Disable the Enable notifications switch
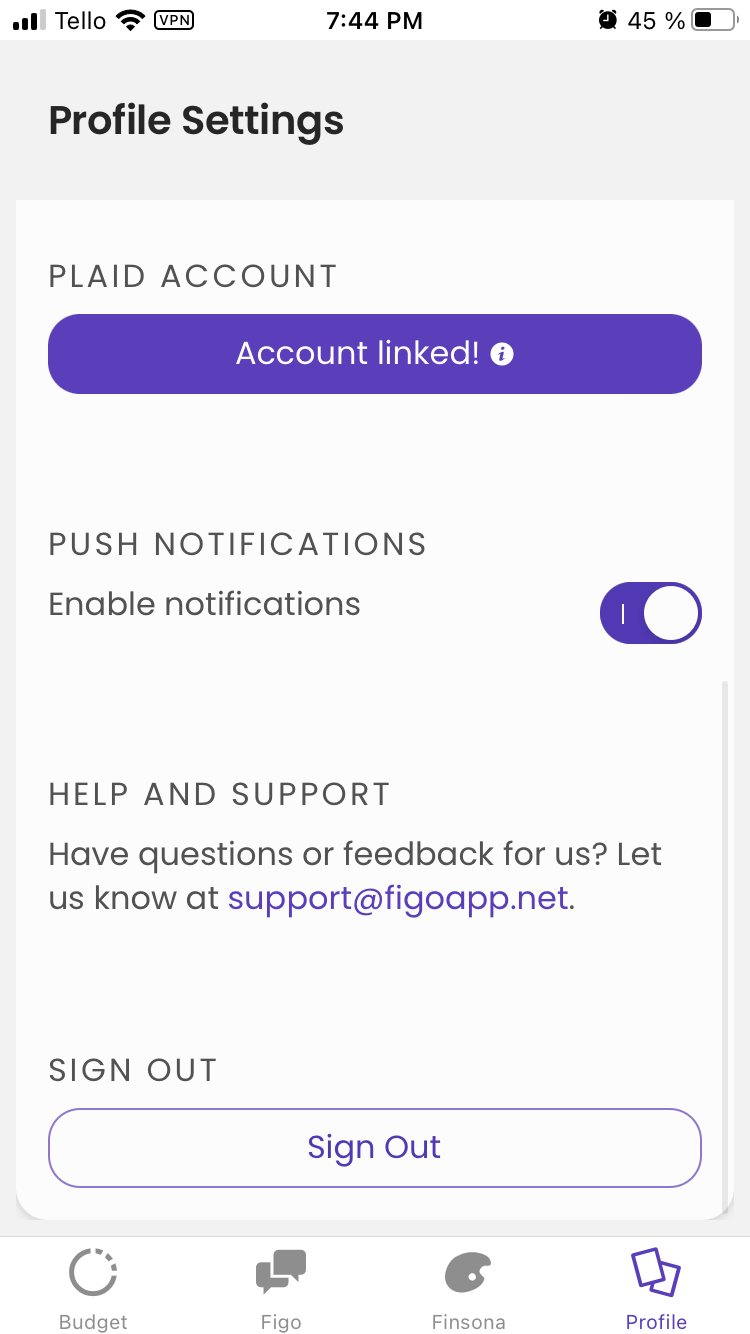The height and width of the screenshot is (1334, 750). click(651, 613)
